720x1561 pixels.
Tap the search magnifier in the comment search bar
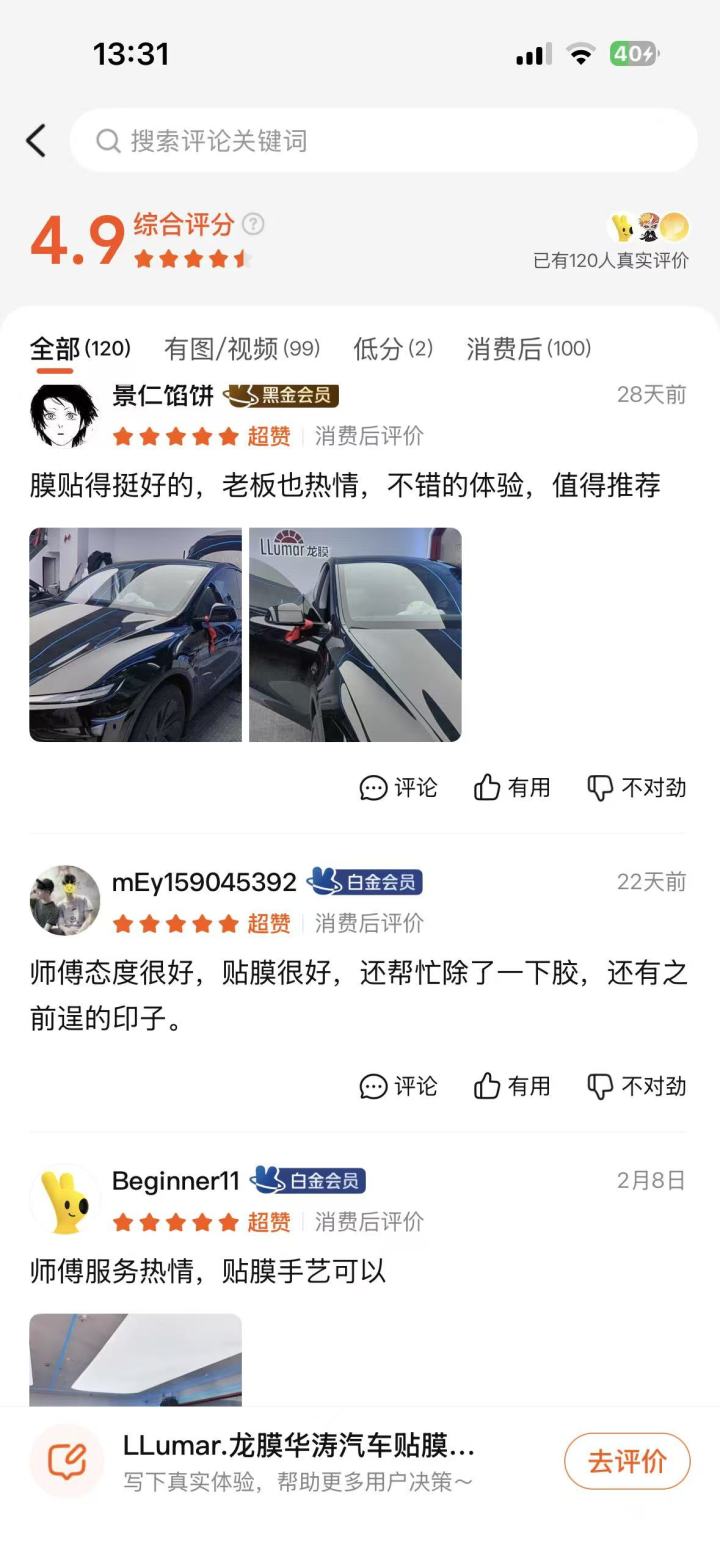108,140
